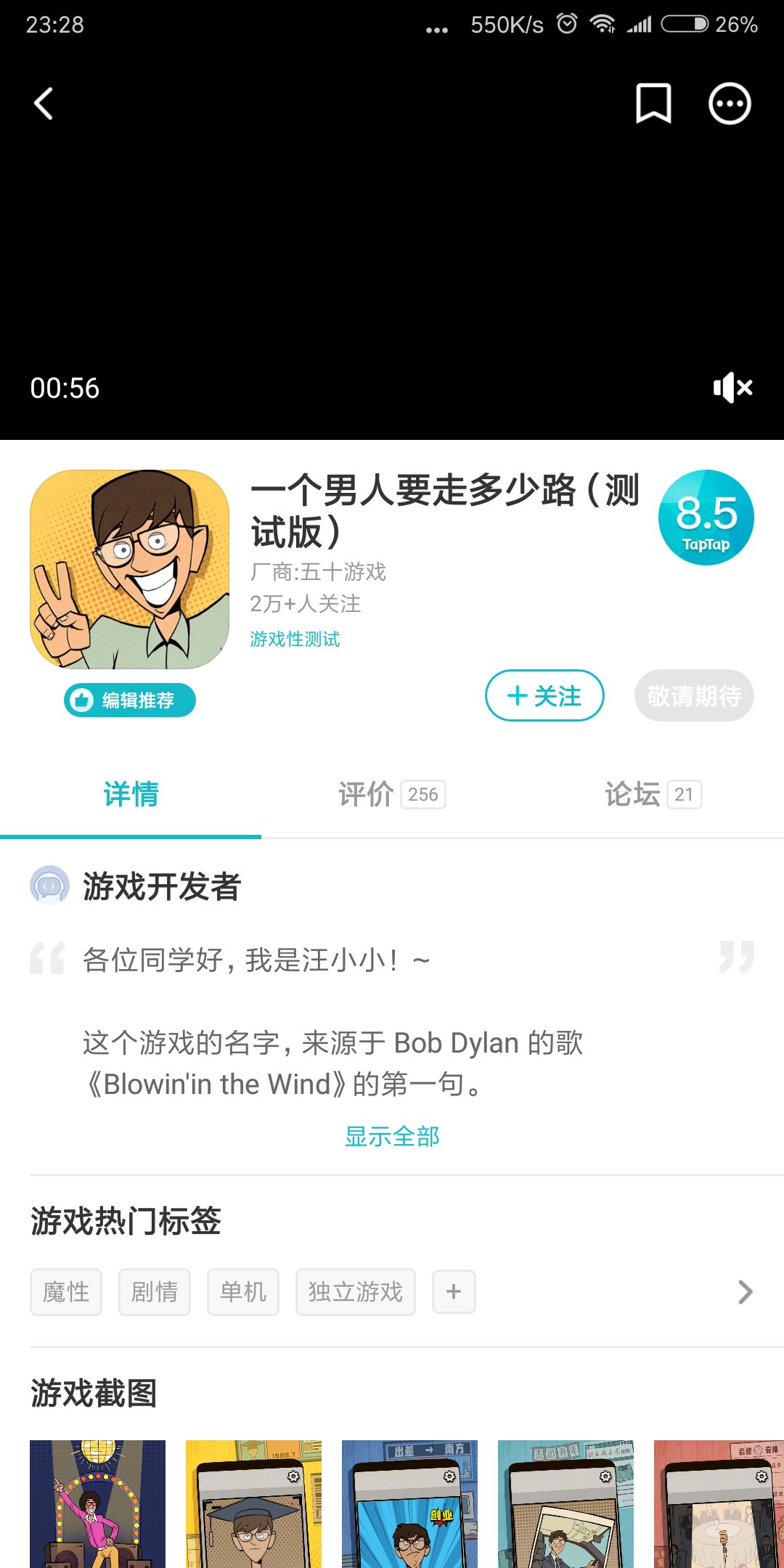
Task: Go back using the top-left arrow
Action: tap(44, 104)
